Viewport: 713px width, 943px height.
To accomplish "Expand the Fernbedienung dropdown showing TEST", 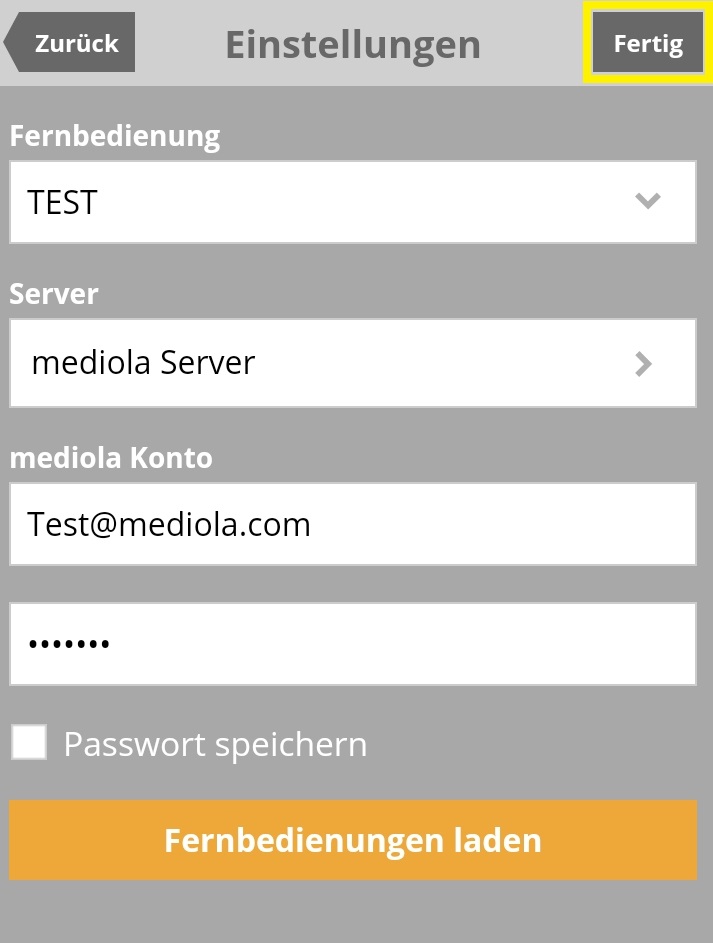I will point(352,202).
